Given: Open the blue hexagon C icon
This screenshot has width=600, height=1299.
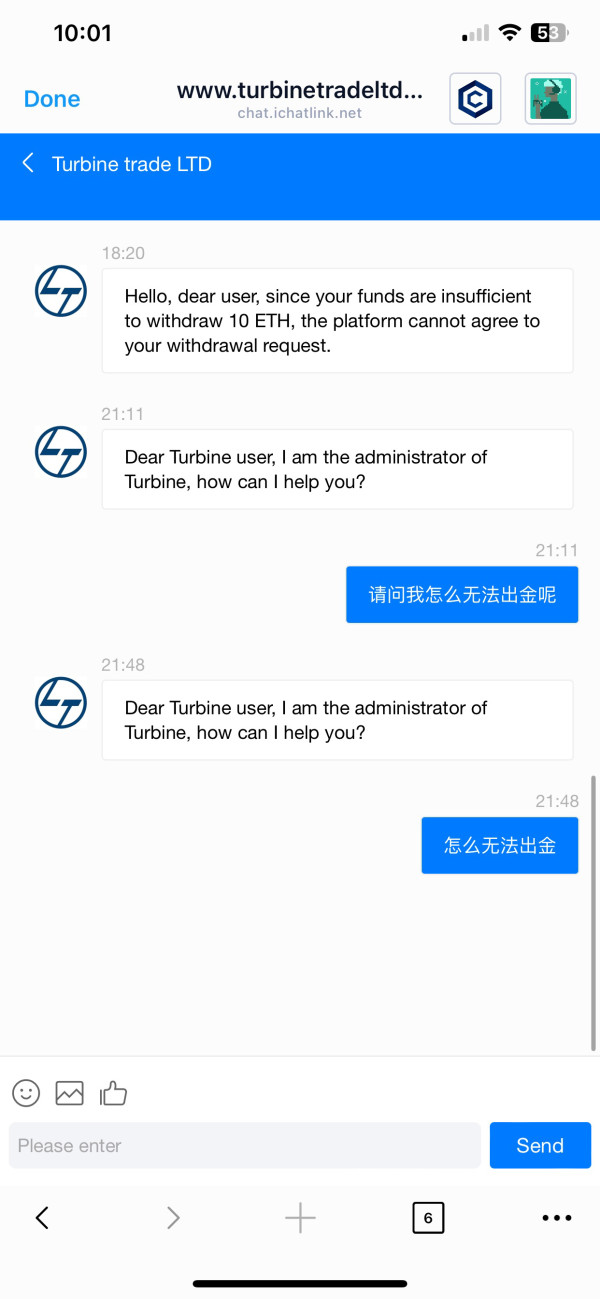Looking at the screenshot, I should point(475,99).
